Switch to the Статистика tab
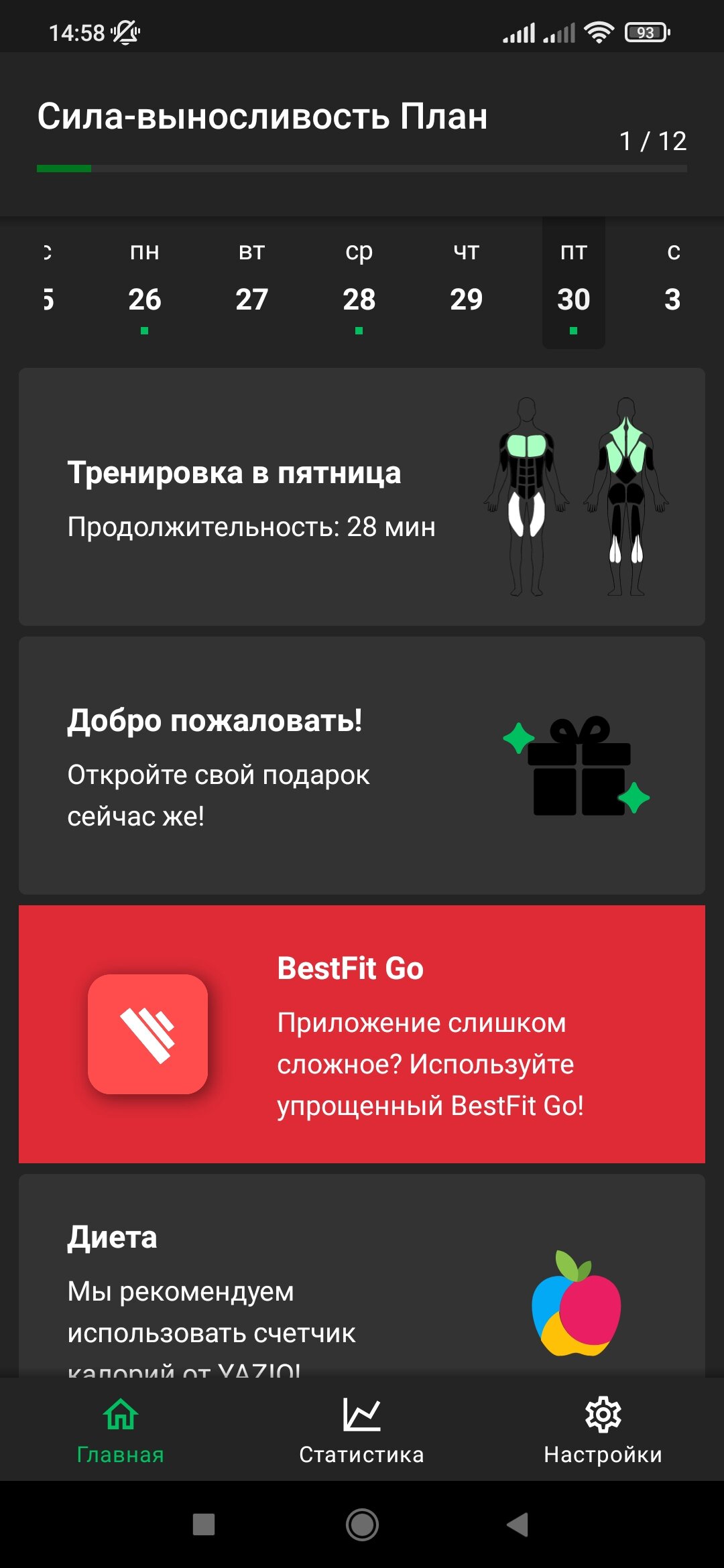 362,1431
